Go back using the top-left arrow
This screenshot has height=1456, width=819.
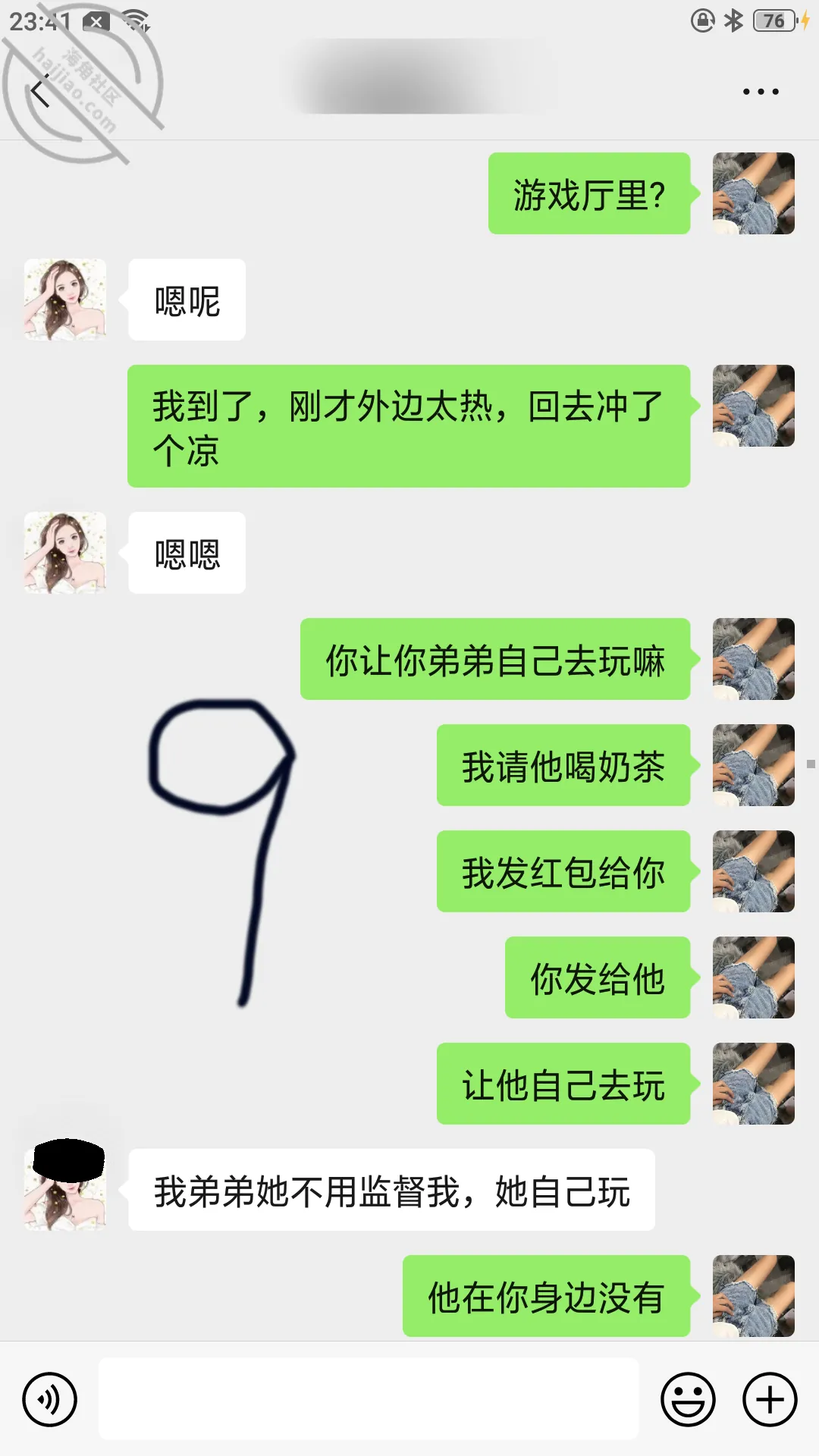tap(40, 93)
